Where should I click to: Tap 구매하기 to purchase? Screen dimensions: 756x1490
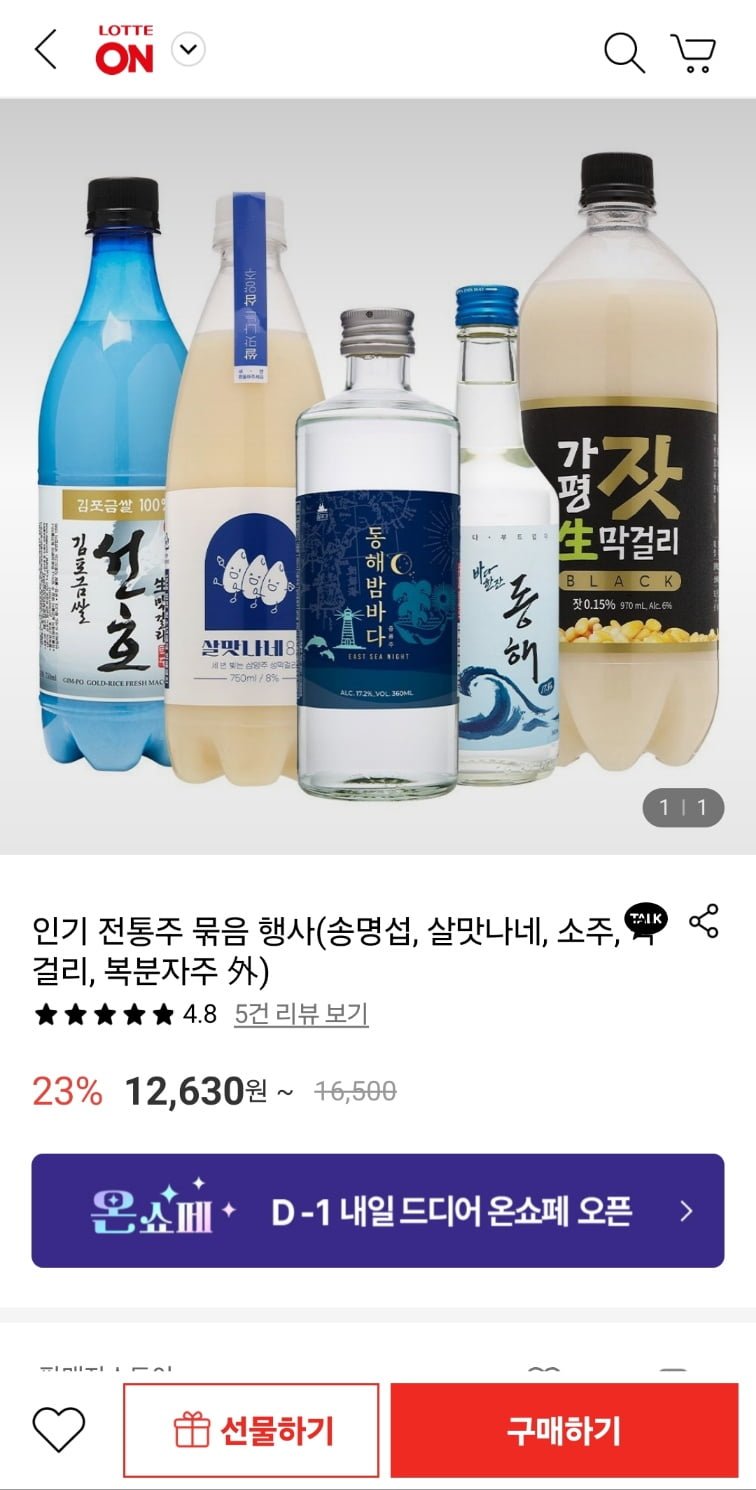click(564, 1430)
